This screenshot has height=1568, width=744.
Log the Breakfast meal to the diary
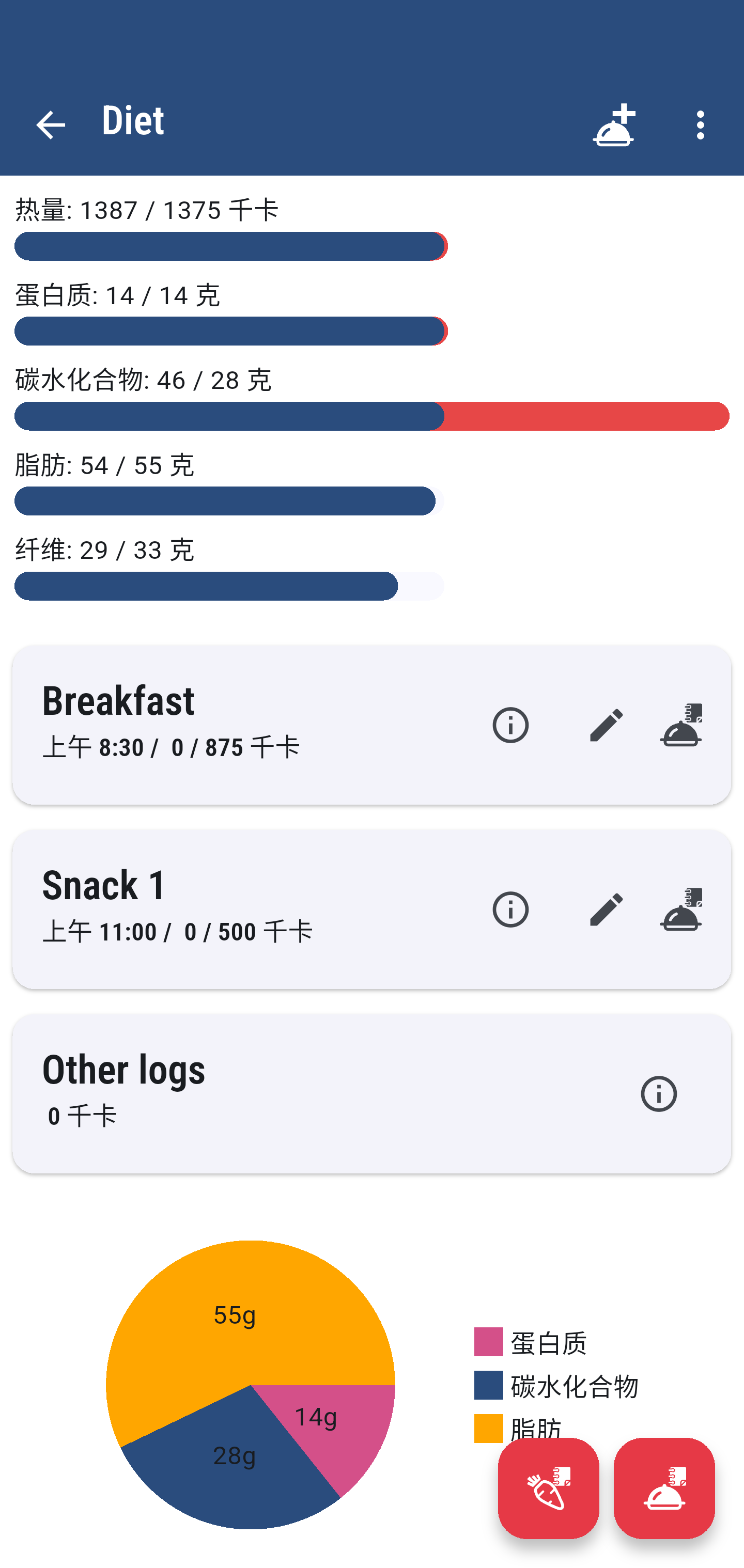click(680, 725)
